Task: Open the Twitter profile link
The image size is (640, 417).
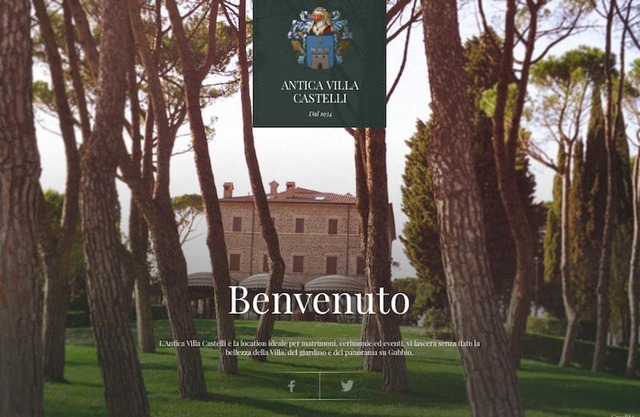Action: (347, 386)
